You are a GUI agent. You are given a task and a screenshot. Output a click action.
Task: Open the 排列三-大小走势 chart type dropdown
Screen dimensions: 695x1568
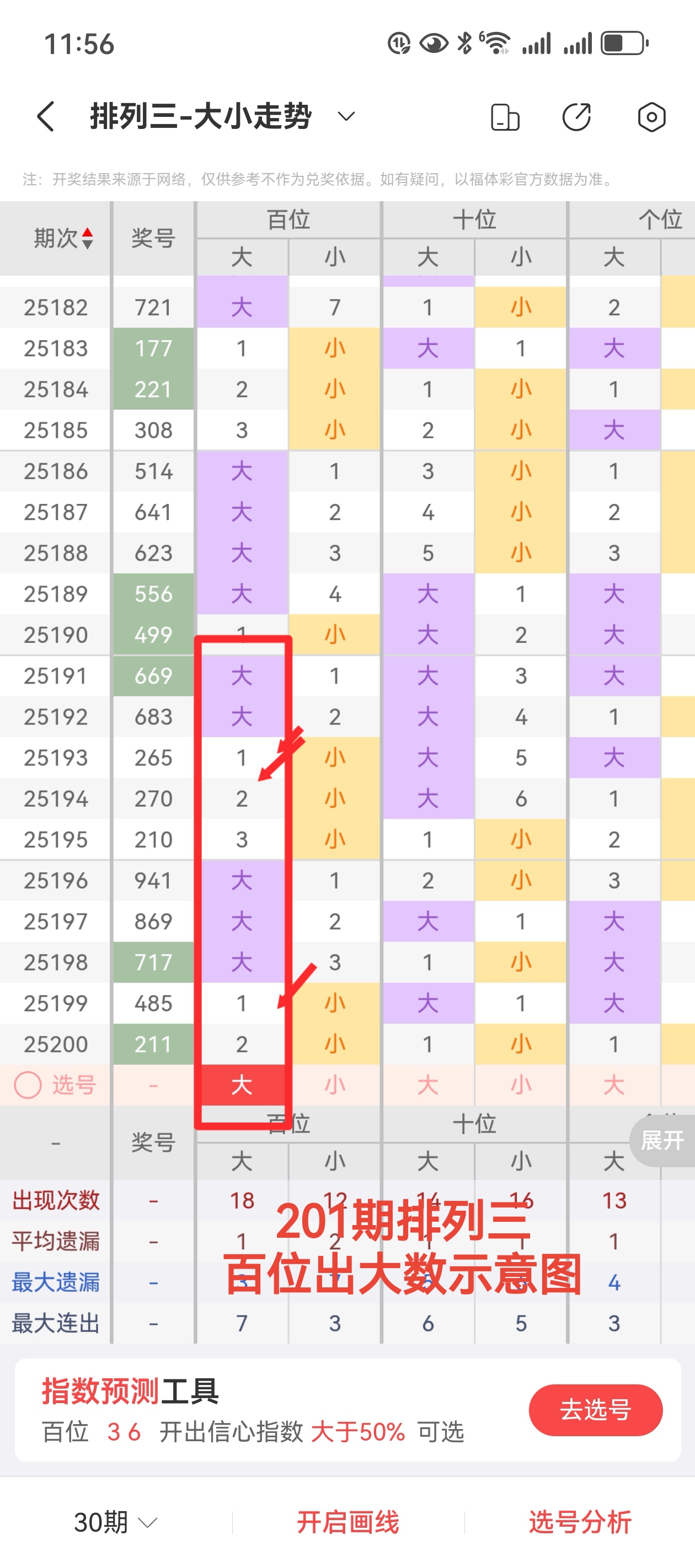[346, 116]
